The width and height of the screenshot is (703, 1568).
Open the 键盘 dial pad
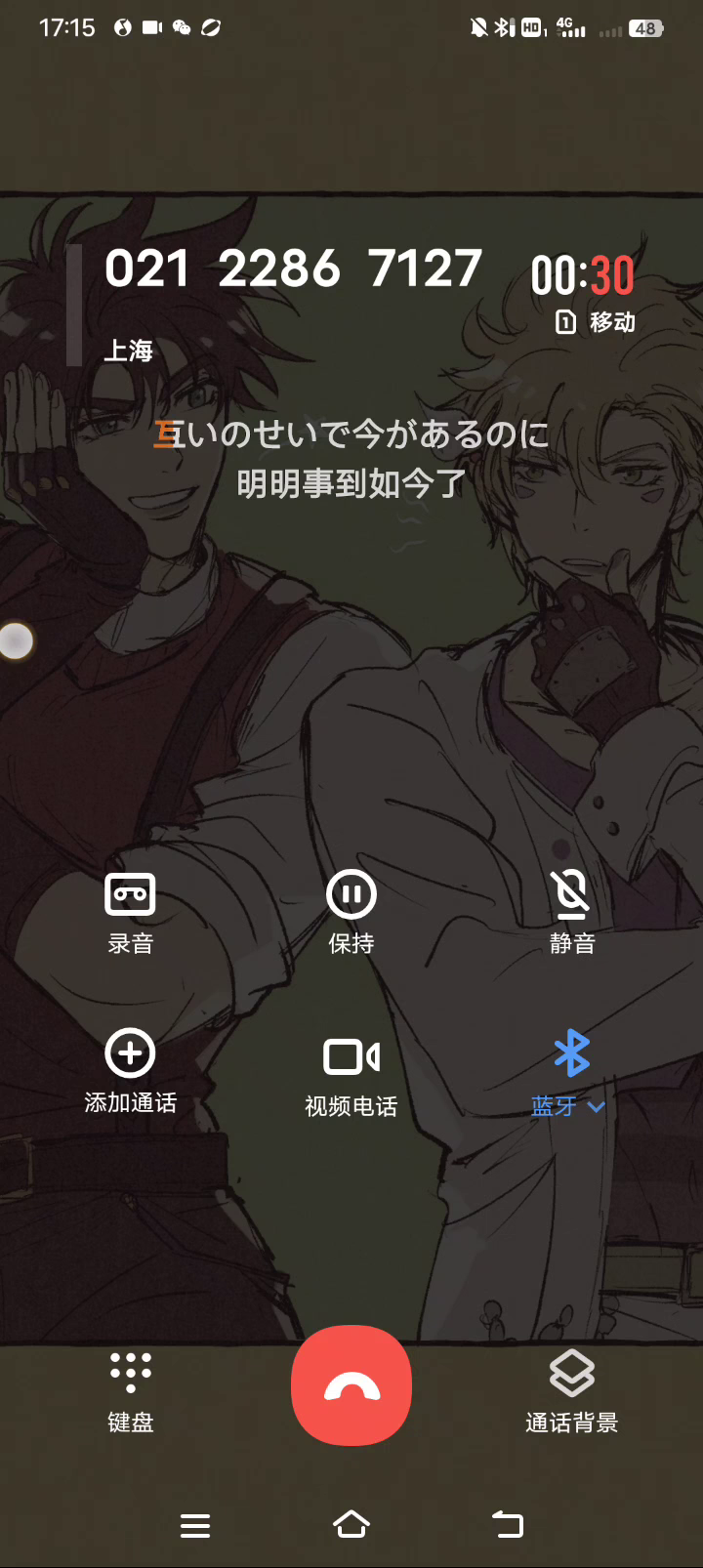130,1392
